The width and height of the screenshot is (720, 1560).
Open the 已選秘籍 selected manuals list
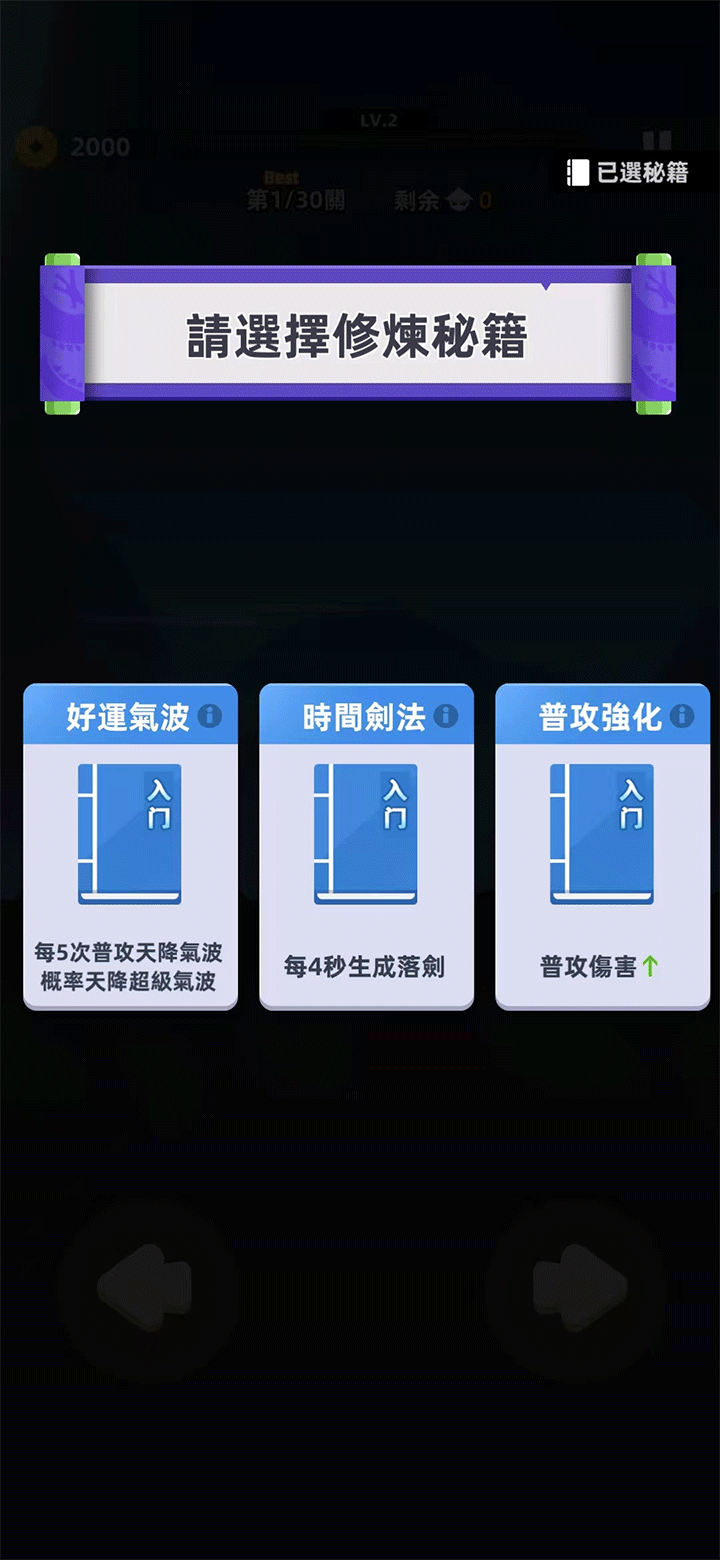coord(630,172)
